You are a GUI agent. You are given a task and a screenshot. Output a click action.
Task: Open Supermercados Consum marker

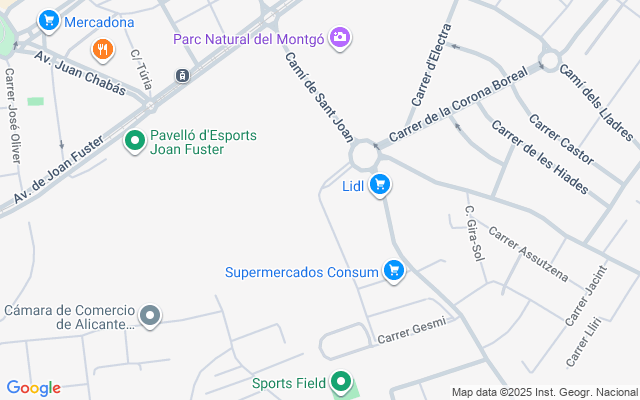click(x=394, y=271)
